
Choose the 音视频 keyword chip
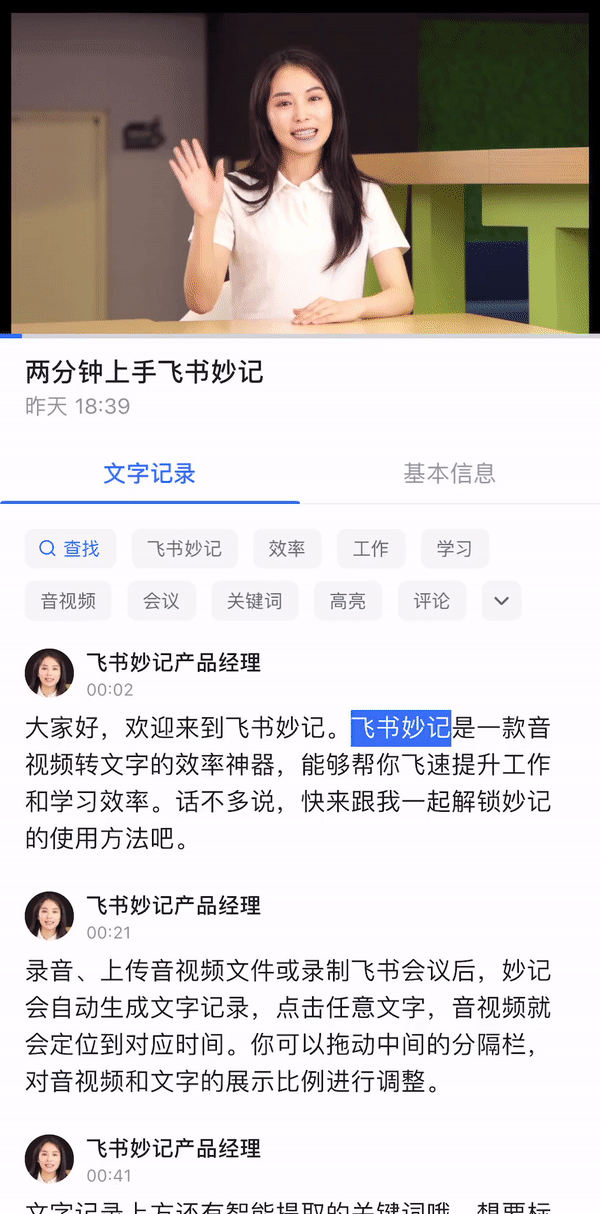(68, 601)
